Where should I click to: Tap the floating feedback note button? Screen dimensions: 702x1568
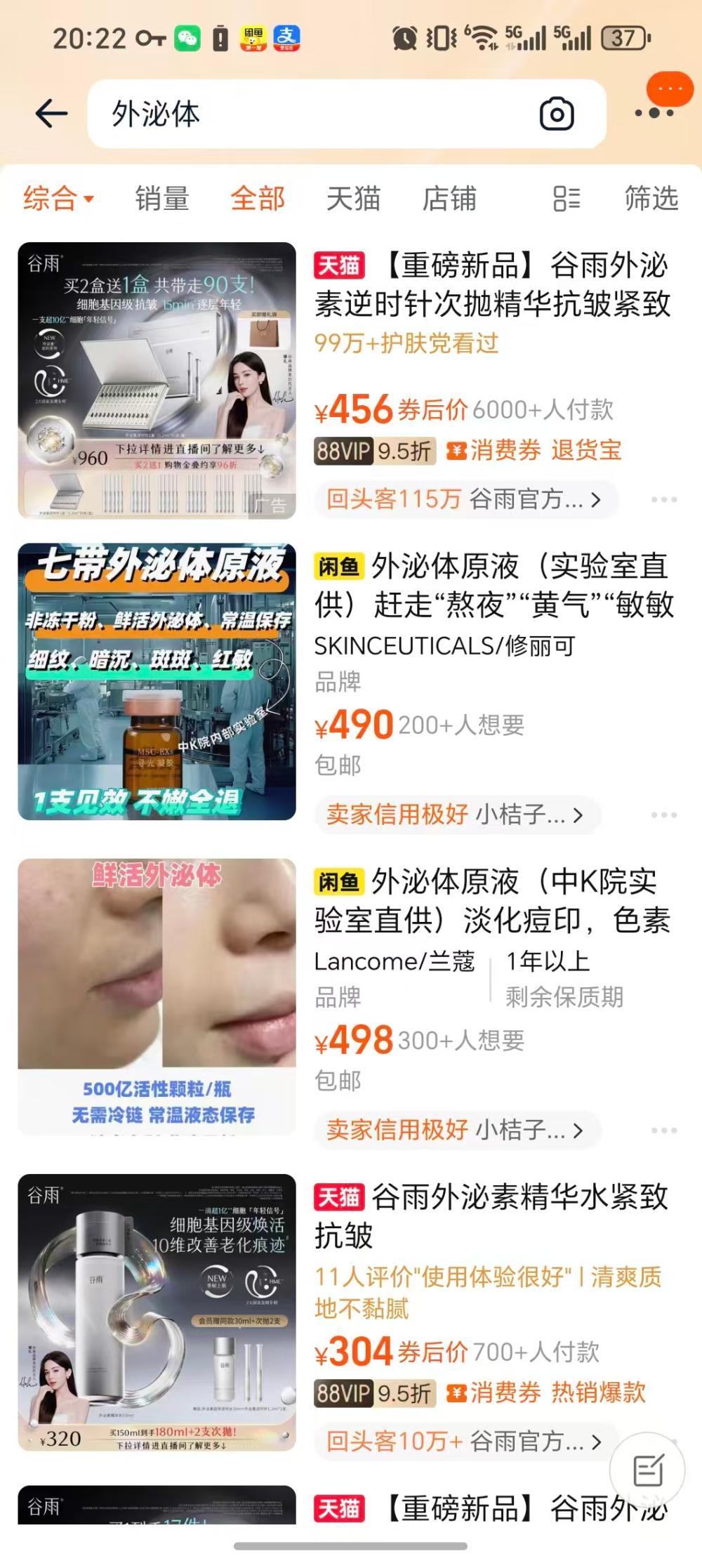coord(647,1470)
